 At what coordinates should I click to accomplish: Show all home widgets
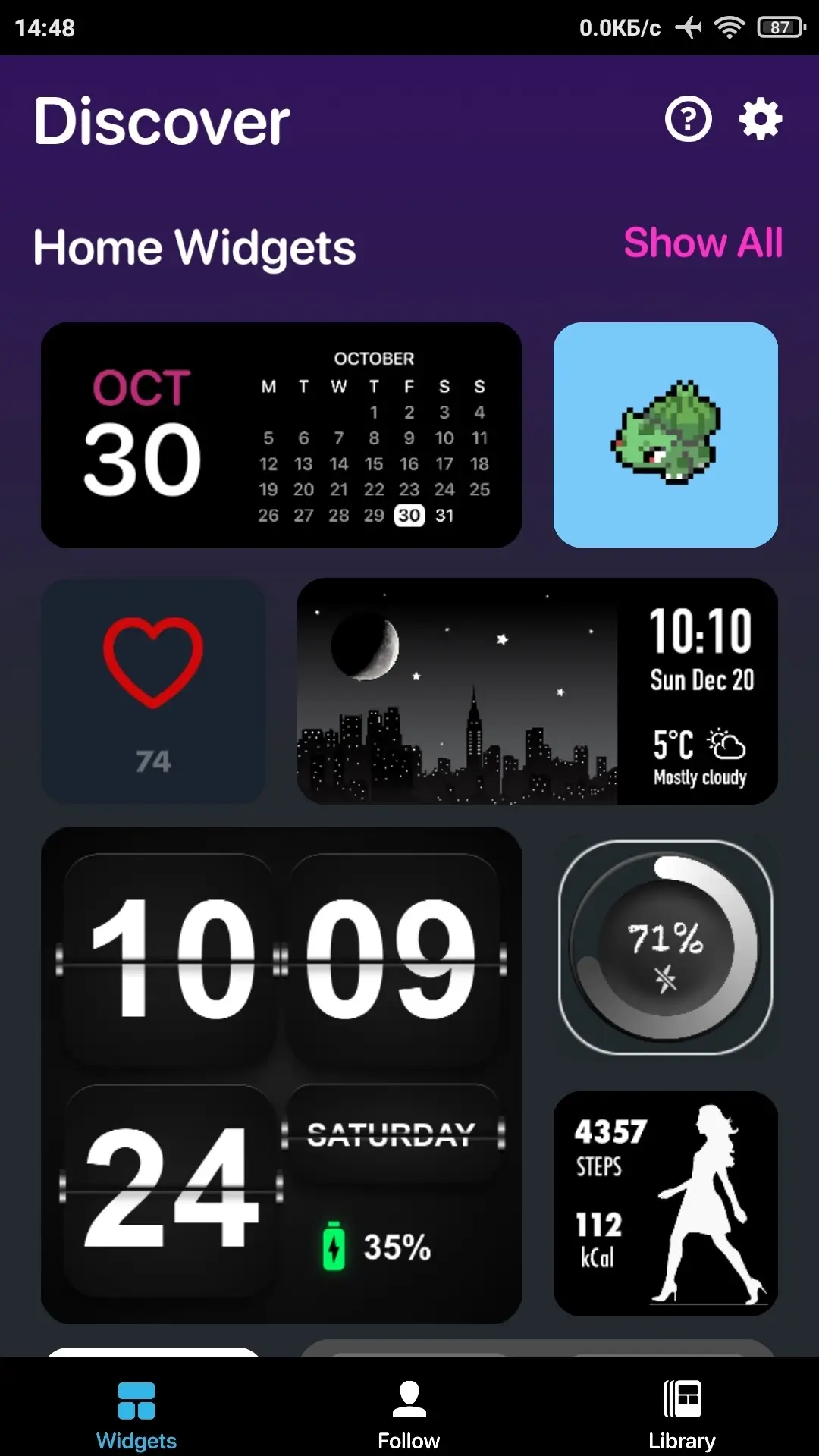(x=703, y=243)
